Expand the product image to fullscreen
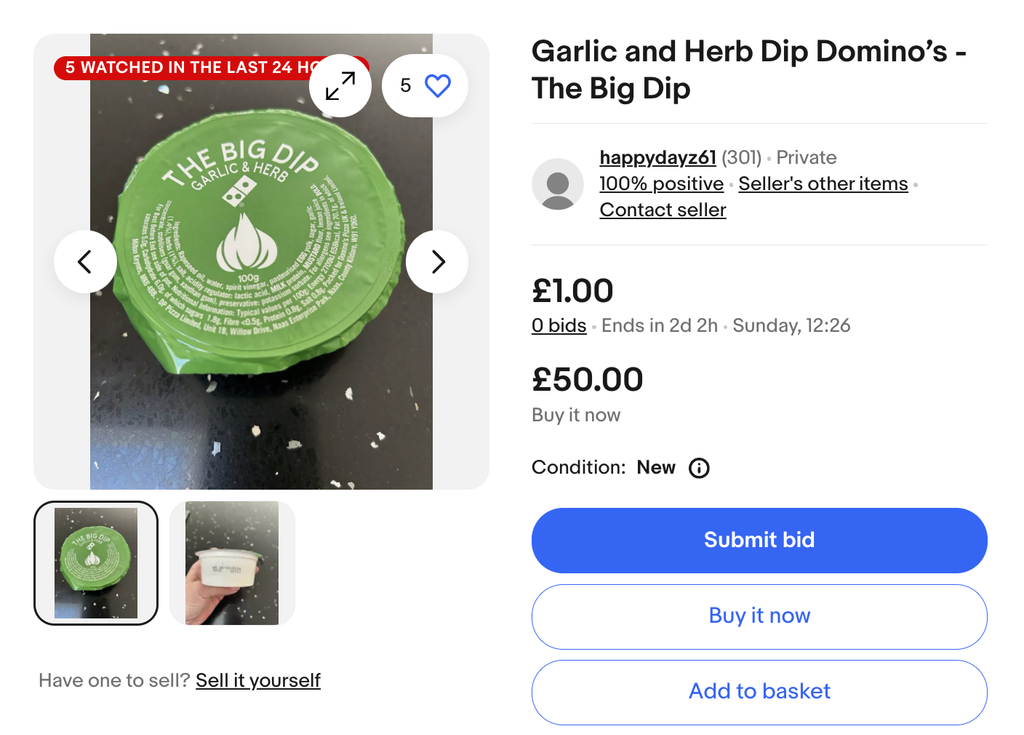 340,86
